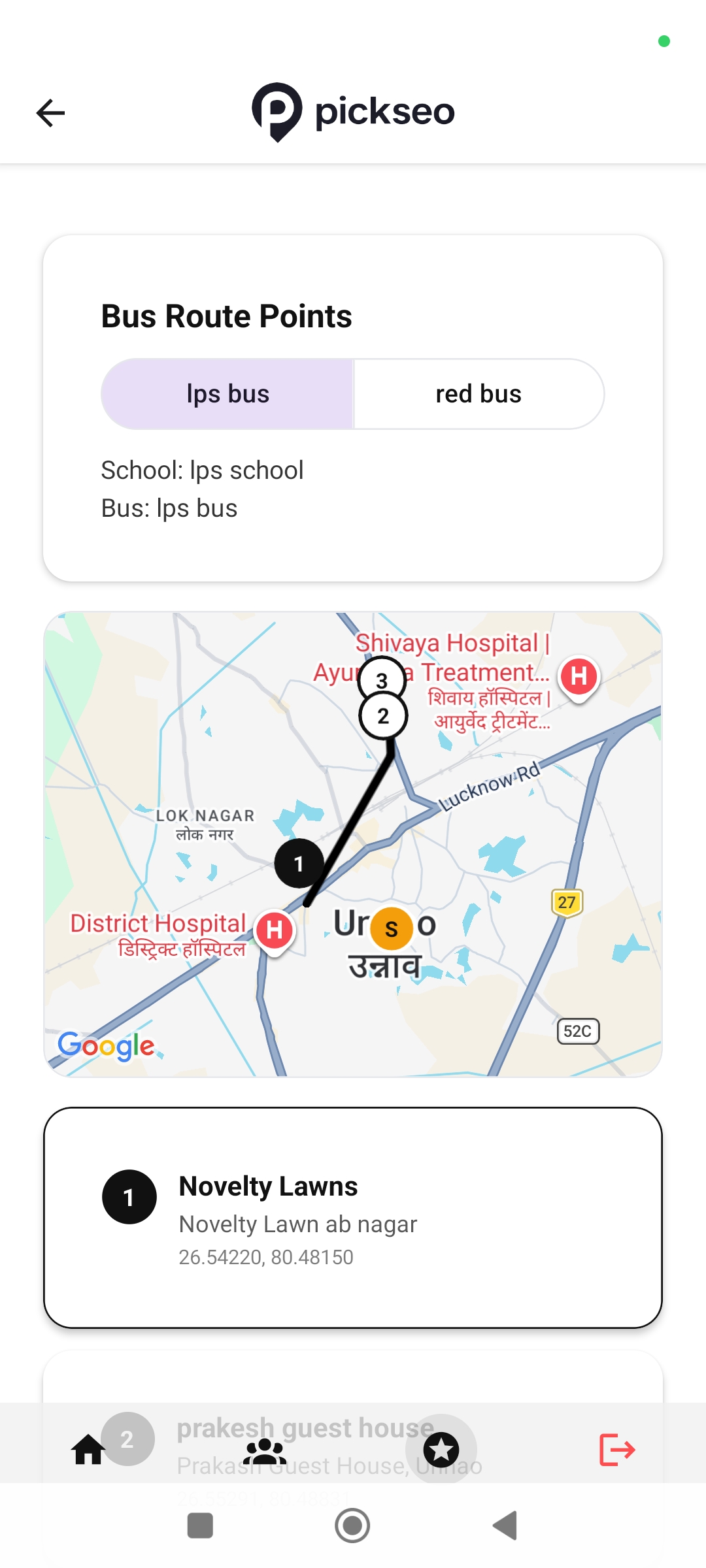Open the people group tab
This screenshot has height=1568, width=706.
[265, 1450]
